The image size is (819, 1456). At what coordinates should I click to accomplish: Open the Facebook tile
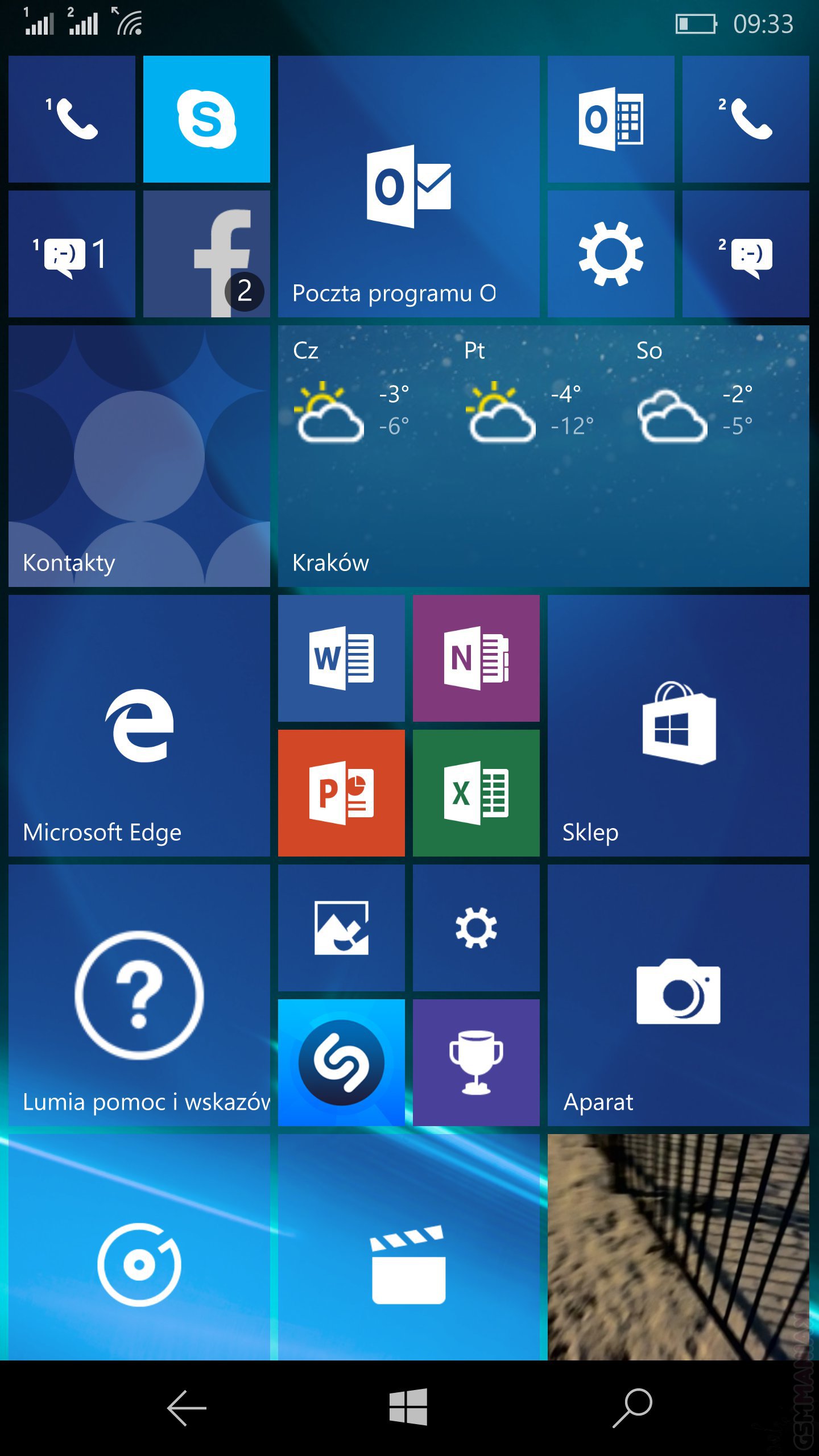click(206, 254)
